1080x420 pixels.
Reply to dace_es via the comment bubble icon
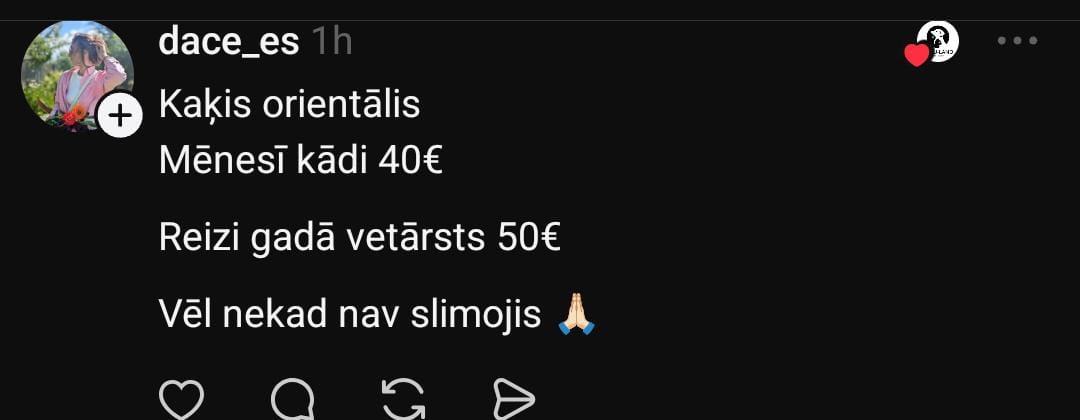click(x=293, y=400)
